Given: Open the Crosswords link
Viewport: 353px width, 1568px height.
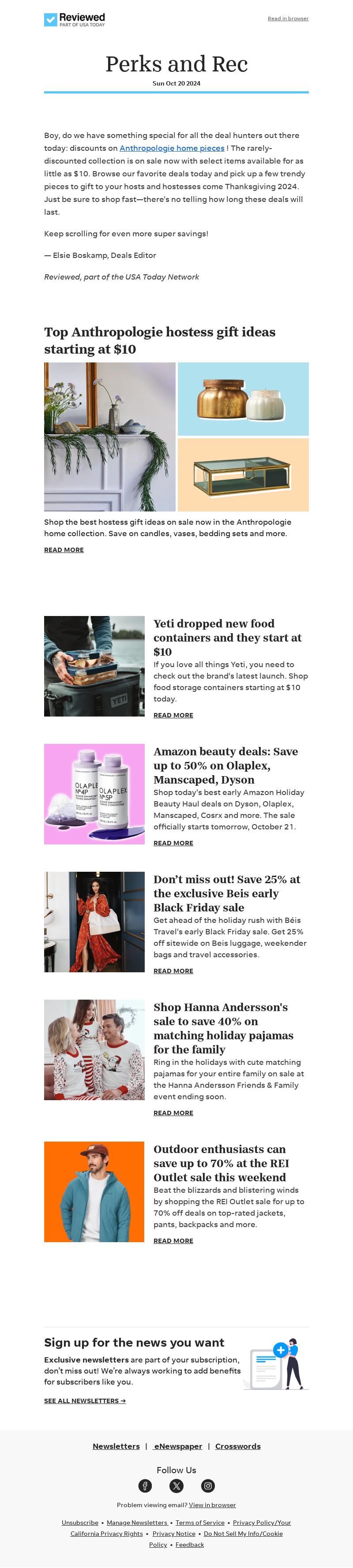Looking at the screenshot, I should (237, 1446).
